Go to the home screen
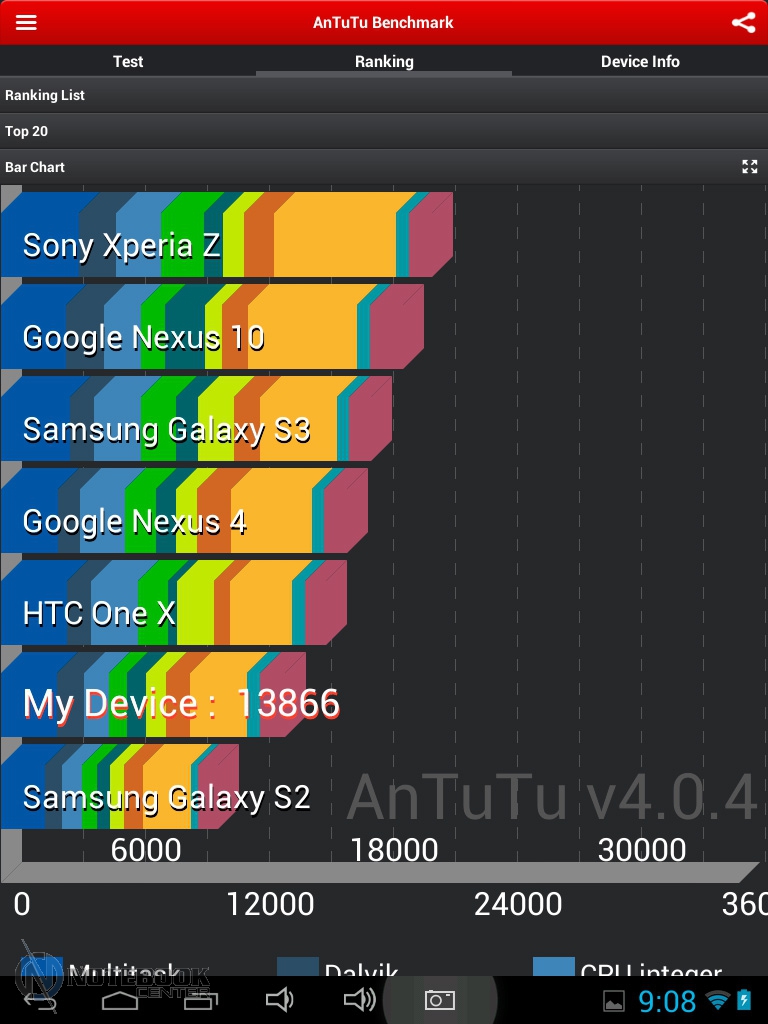This screenshot has width=768, height=1024. point(119,999)
